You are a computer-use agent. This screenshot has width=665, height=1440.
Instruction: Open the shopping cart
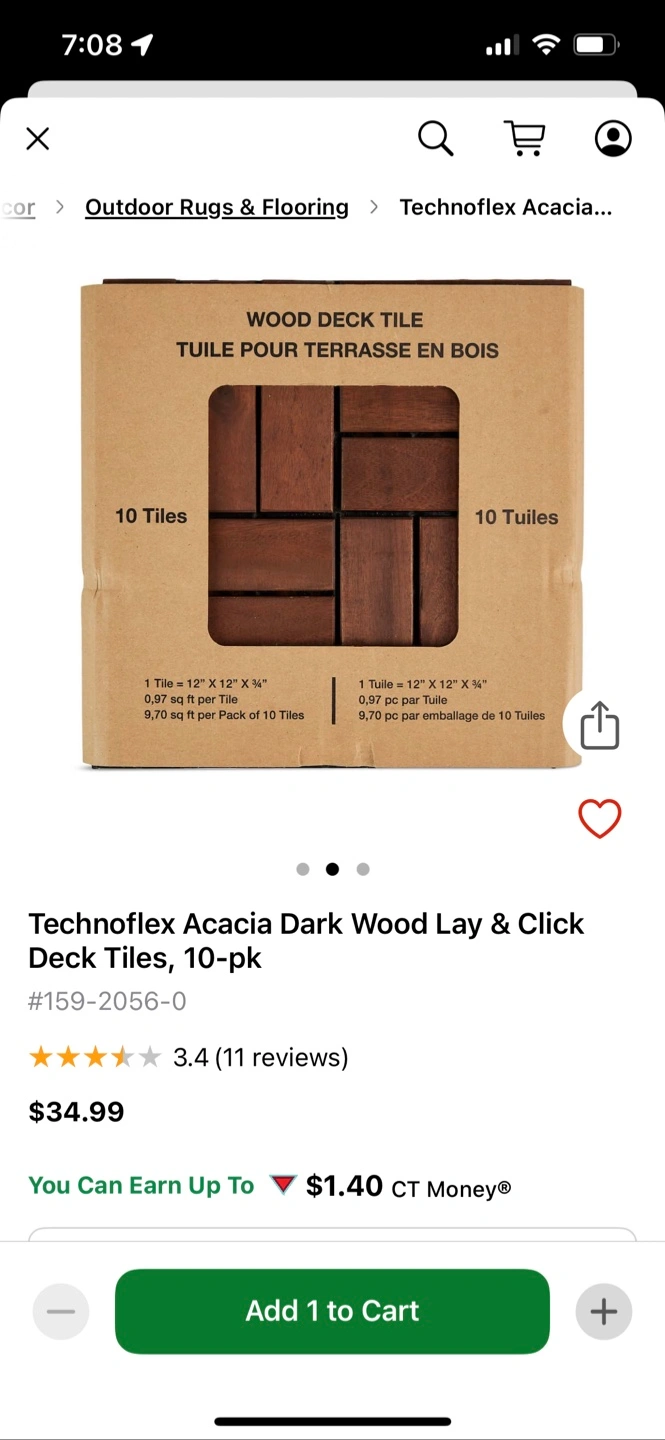(x=524, y=138)
